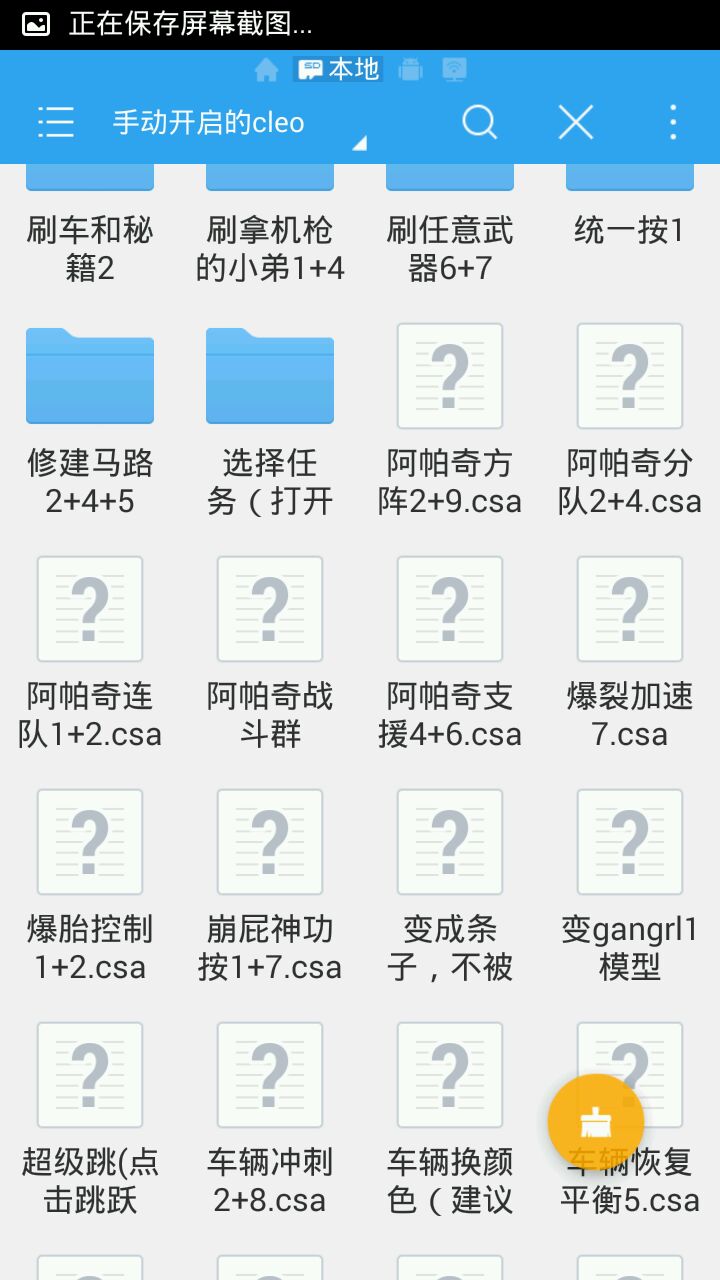This screenshot has width=720, height=1280.
Task: Open the 阿帕奇战斗群 file
Action: click(270, 610)
